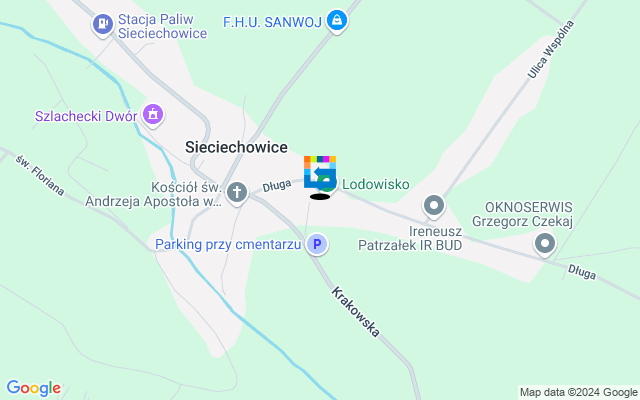Tap the Szlachecki Dwór place marker
This screenshot has width=640, height=400.
(x=152, y=115)
